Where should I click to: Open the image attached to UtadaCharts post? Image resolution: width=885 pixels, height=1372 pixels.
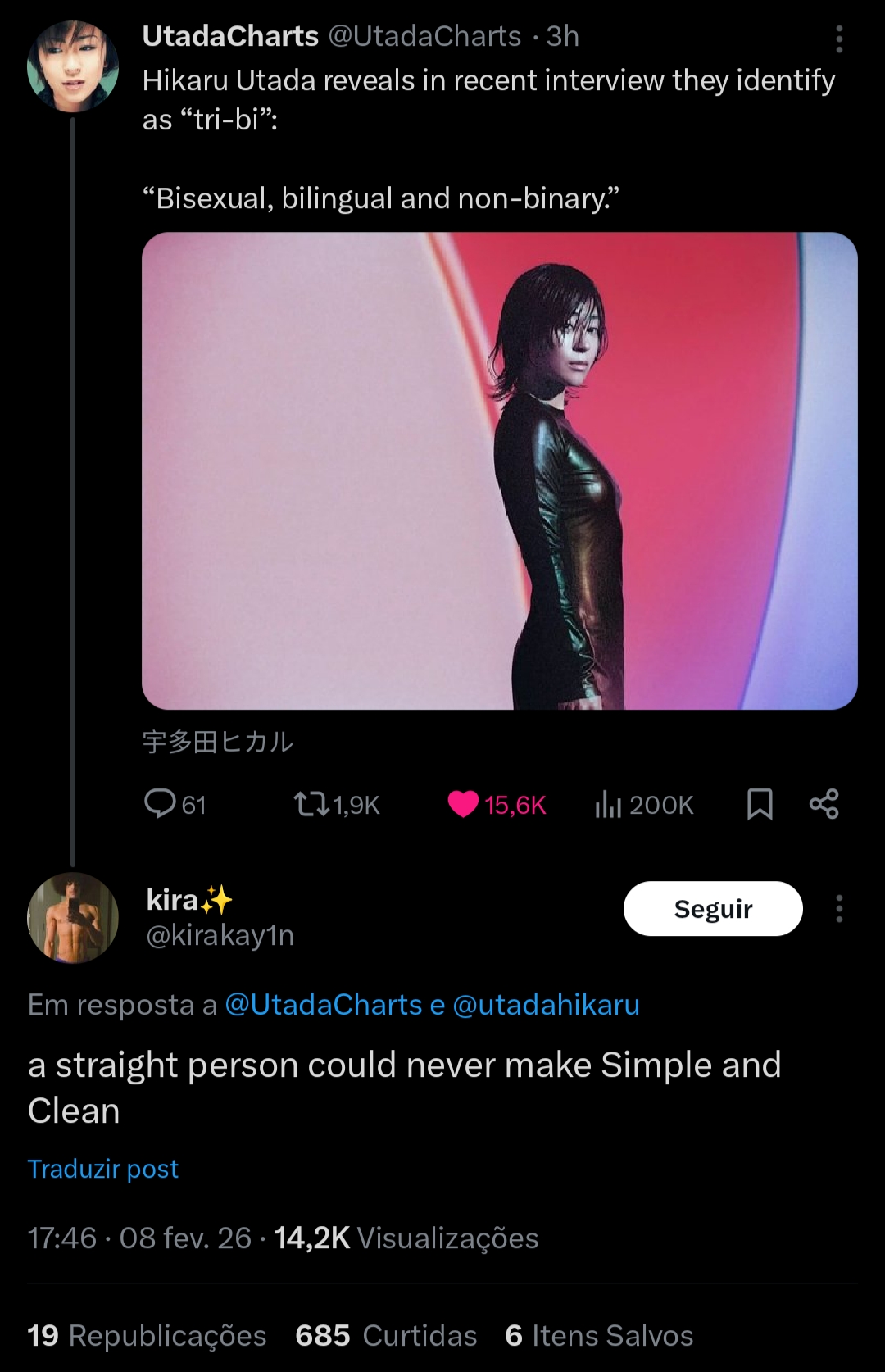[499, 470]
